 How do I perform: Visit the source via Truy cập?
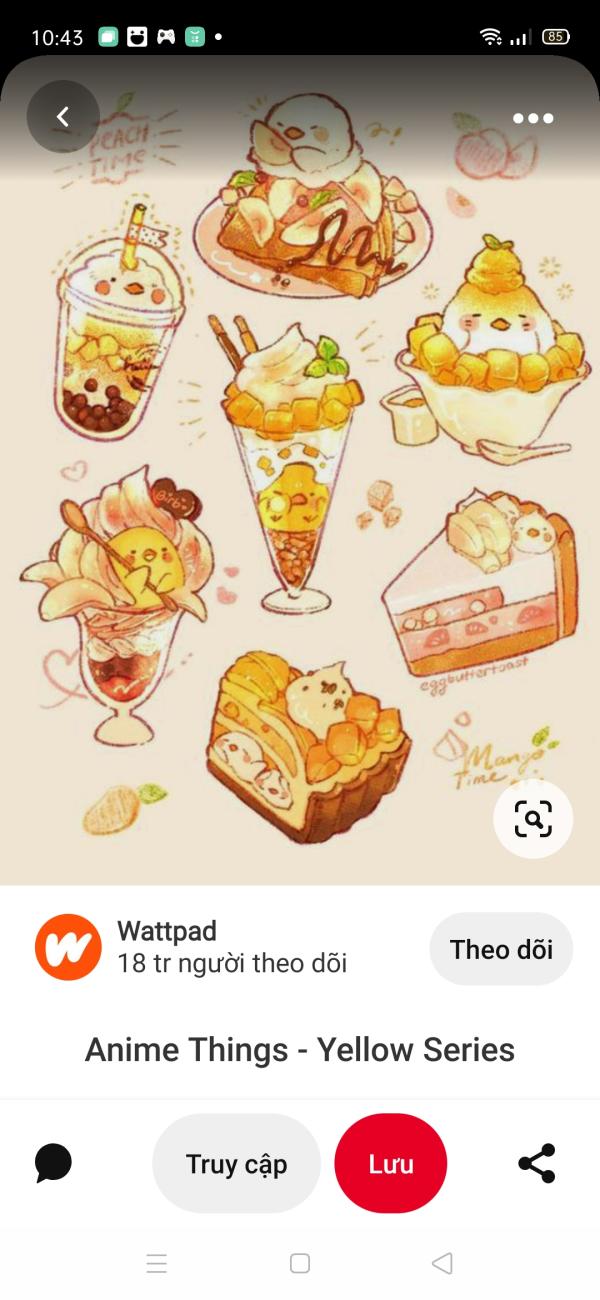236,1164
